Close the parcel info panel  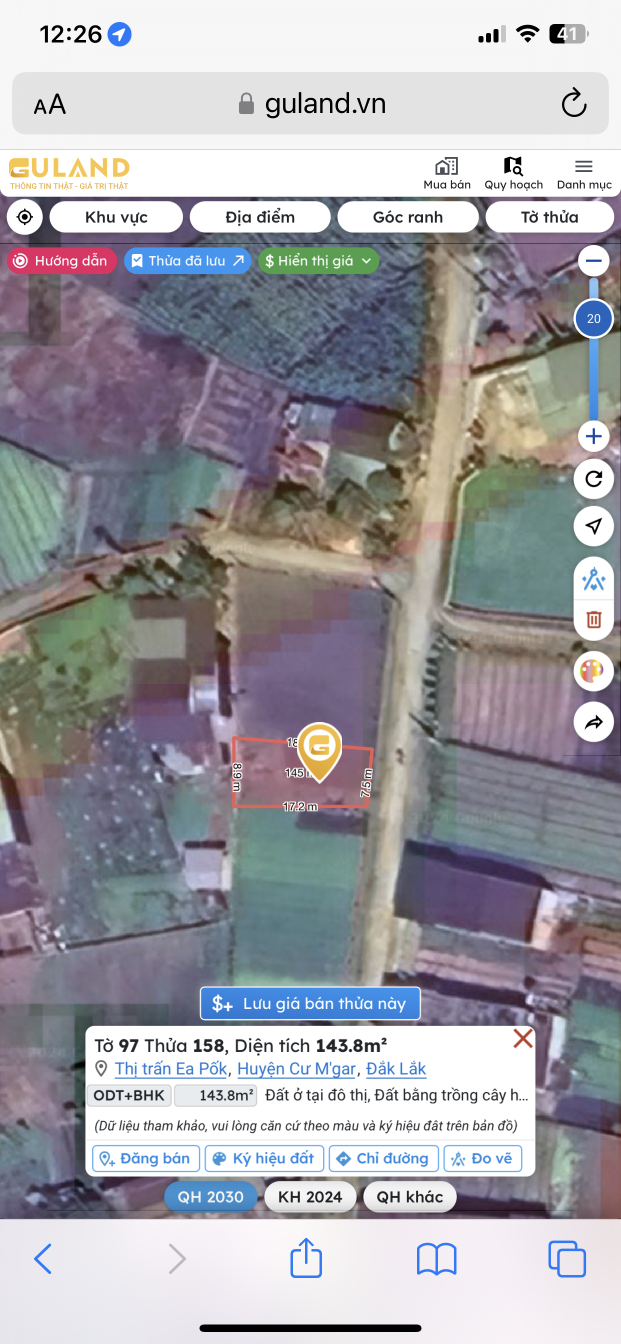[522, 1039]
